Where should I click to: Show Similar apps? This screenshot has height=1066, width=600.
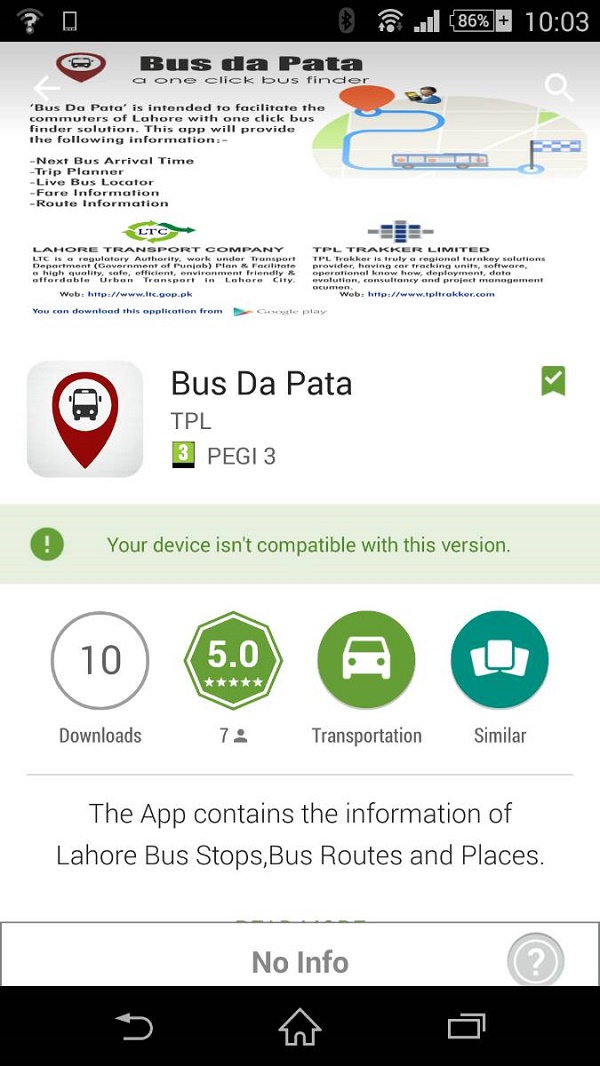499,660
